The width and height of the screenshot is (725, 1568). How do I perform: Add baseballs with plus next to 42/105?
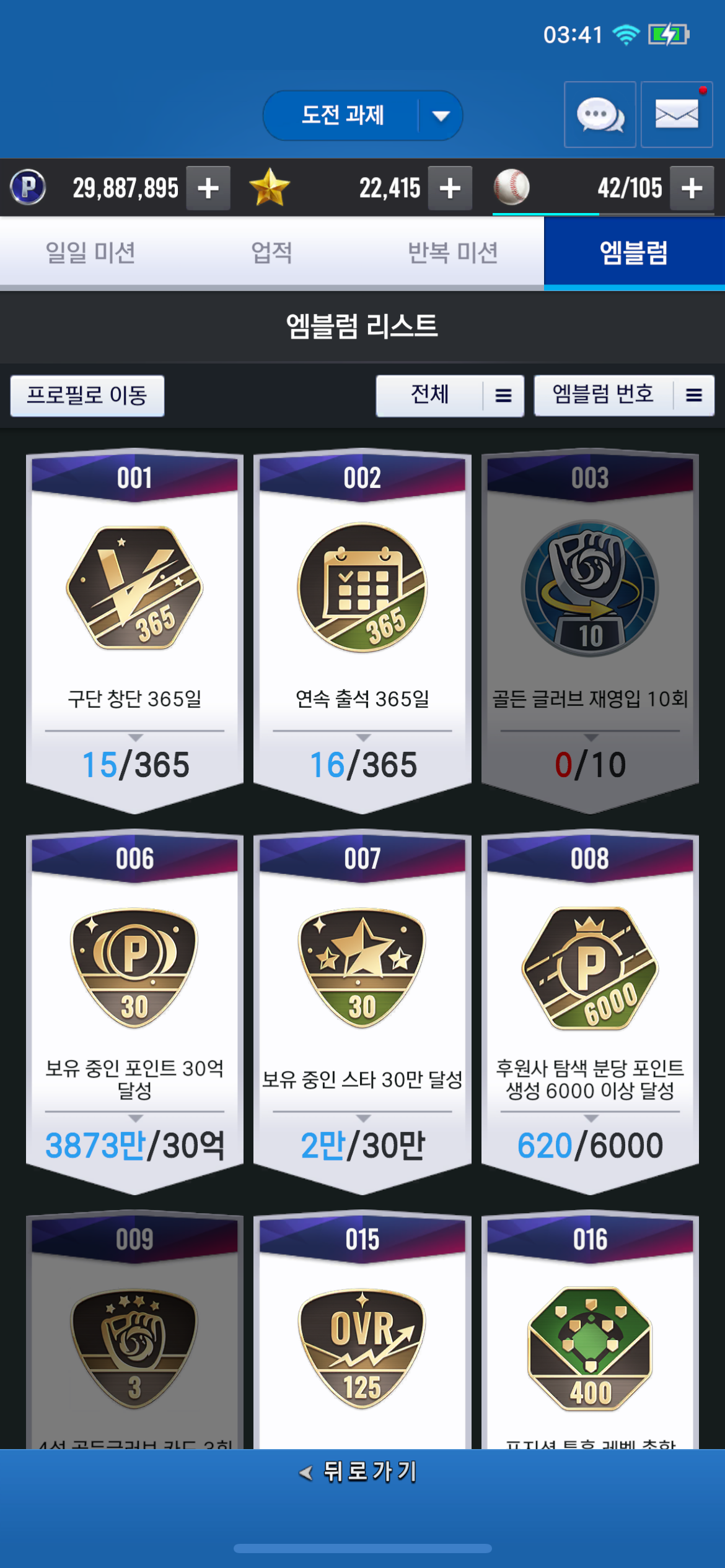pos(692,188)
